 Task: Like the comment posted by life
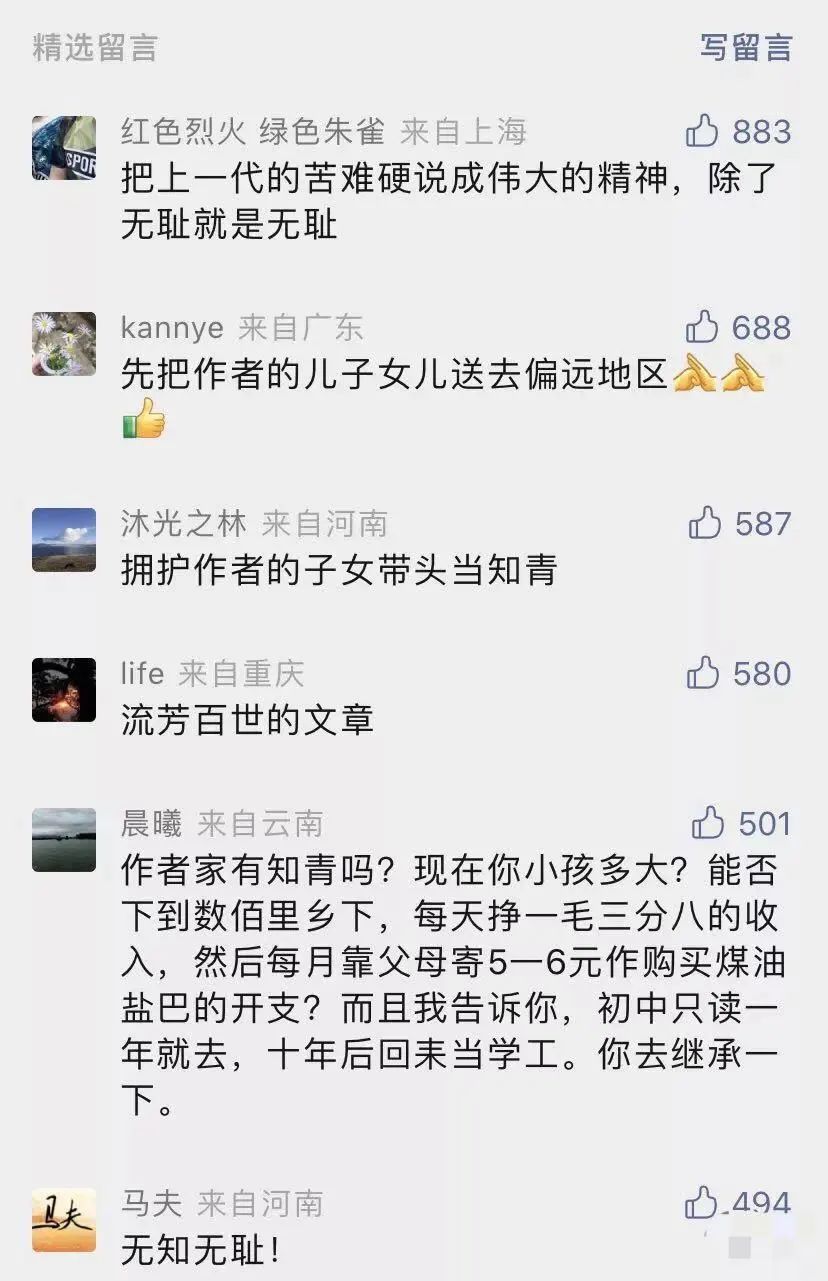click(704, 672)
